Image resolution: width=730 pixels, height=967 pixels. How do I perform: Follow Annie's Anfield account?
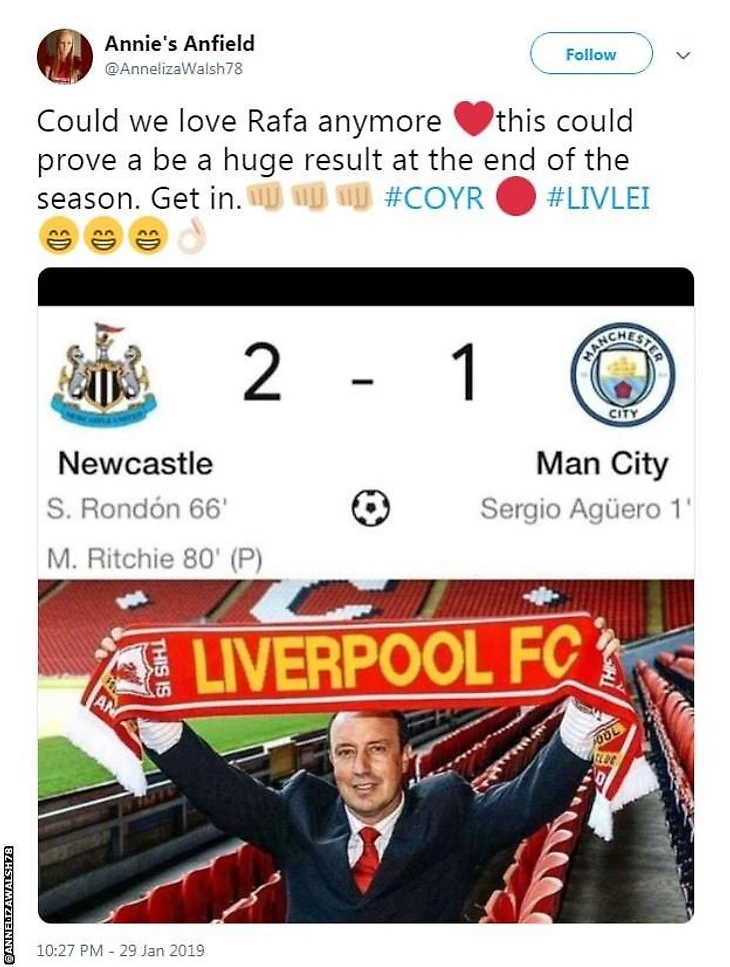[x=590, y=54]
